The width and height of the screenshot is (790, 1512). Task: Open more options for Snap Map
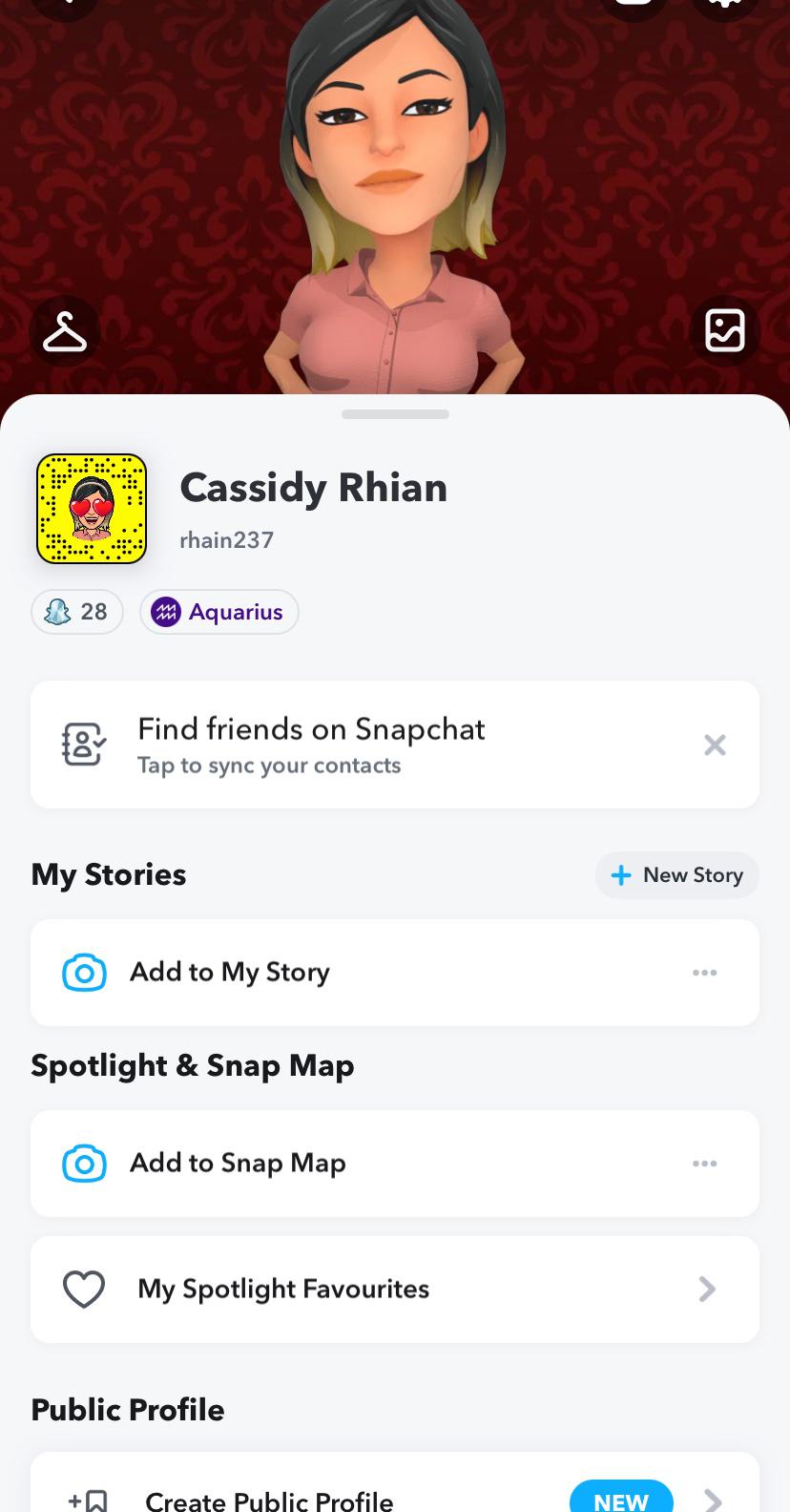coord(704,1164)
